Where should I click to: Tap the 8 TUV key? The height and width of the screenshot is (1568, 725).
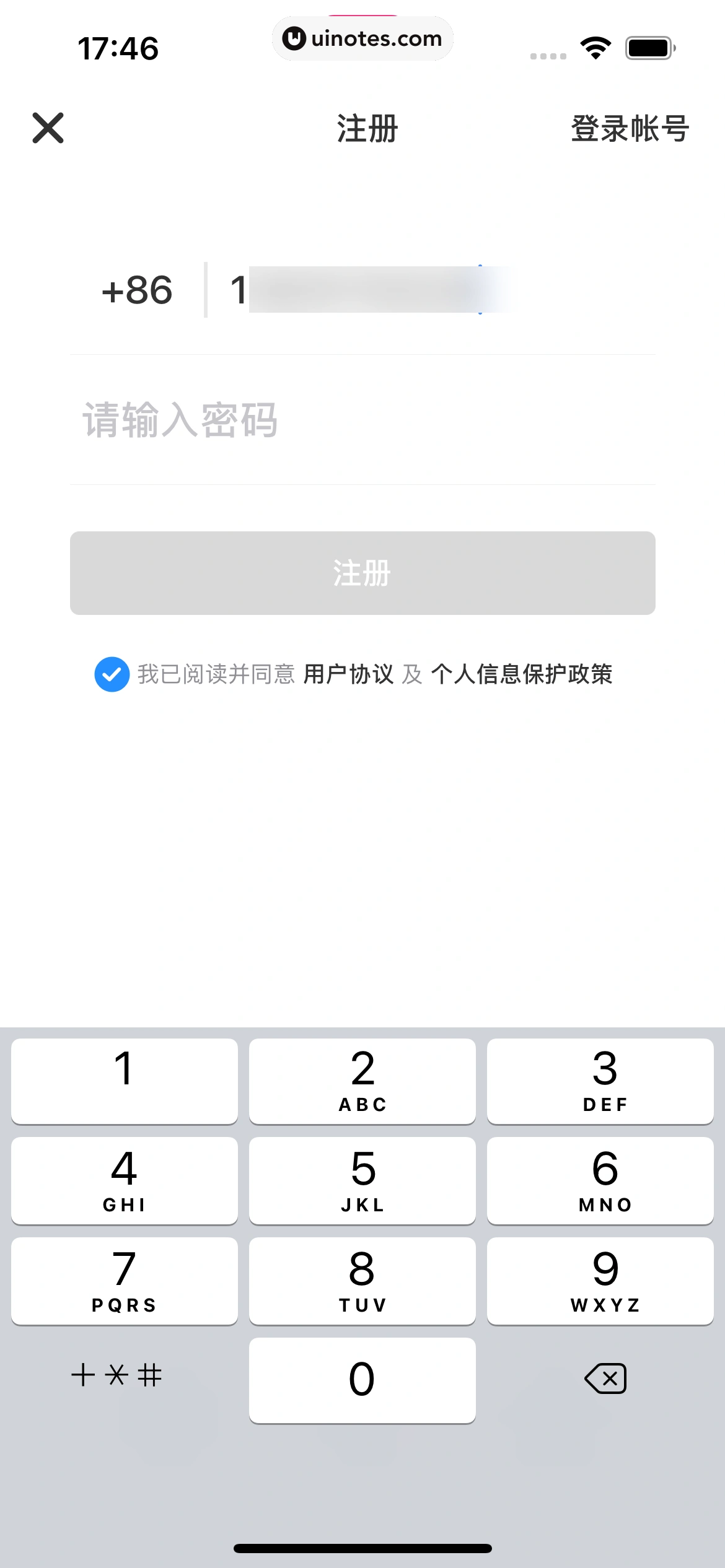tap(362, 1281)
